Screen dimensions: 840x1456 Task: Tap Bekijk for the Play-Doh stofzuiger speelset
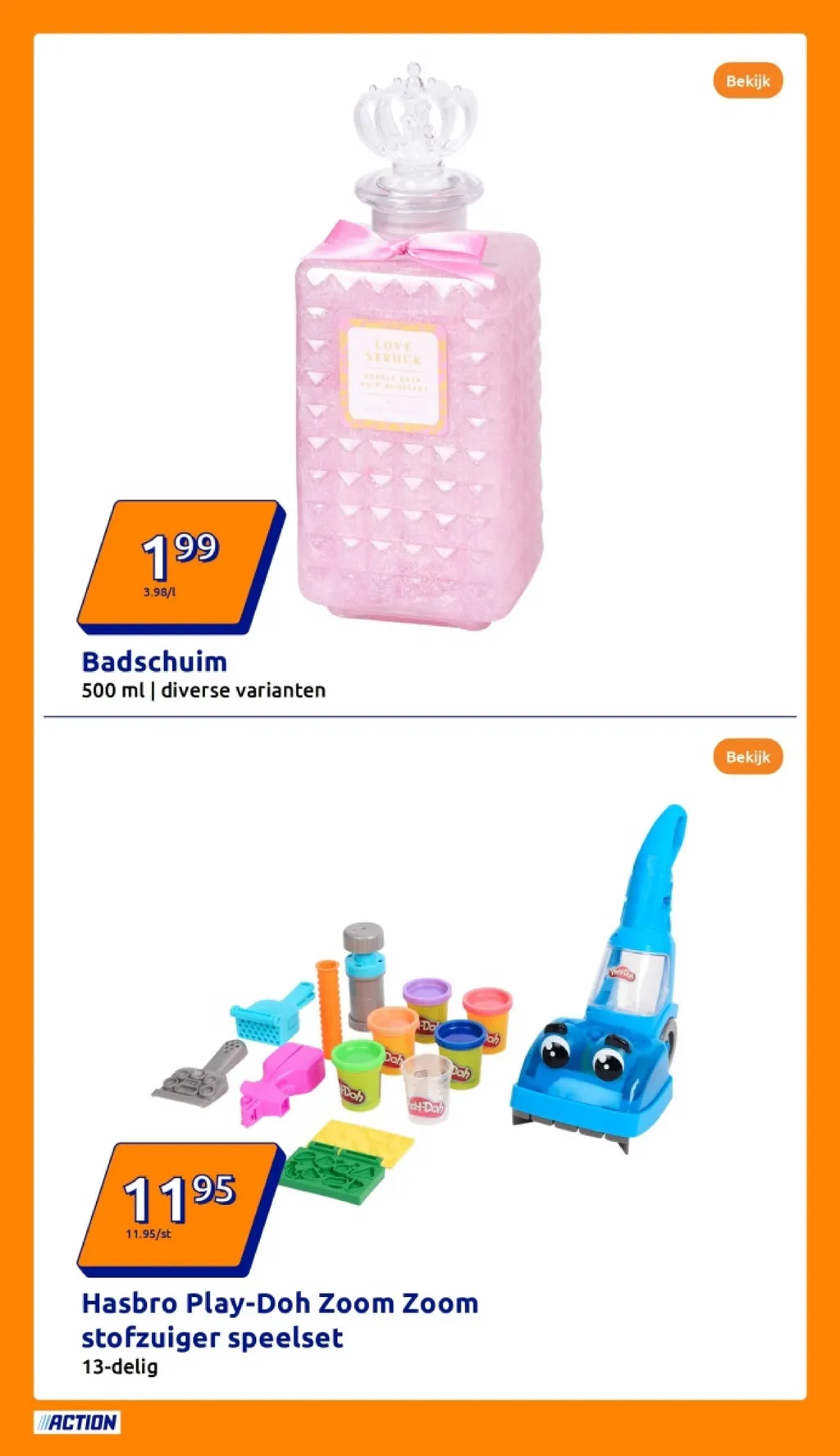click(747, 756)
